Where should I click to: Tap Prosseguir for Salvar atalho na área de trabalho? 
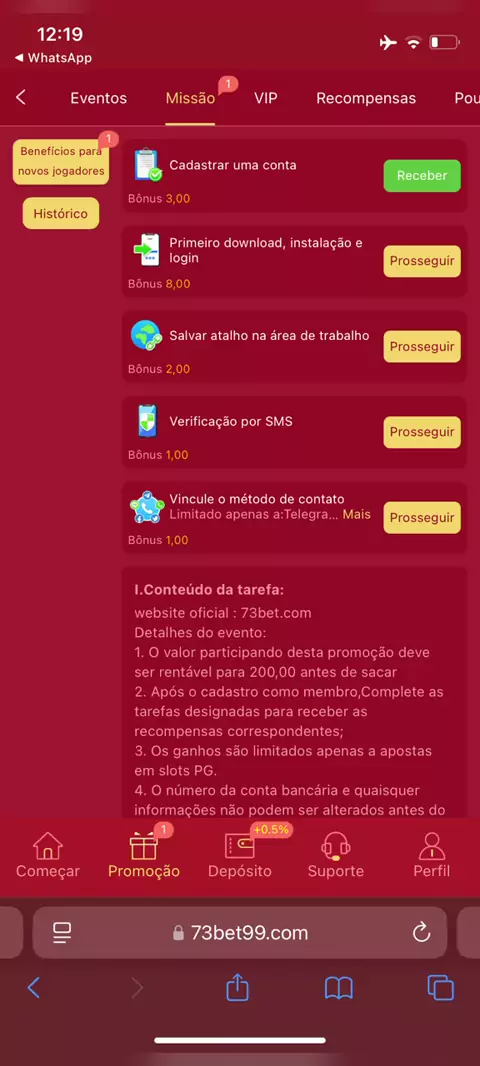coord(422,347)
